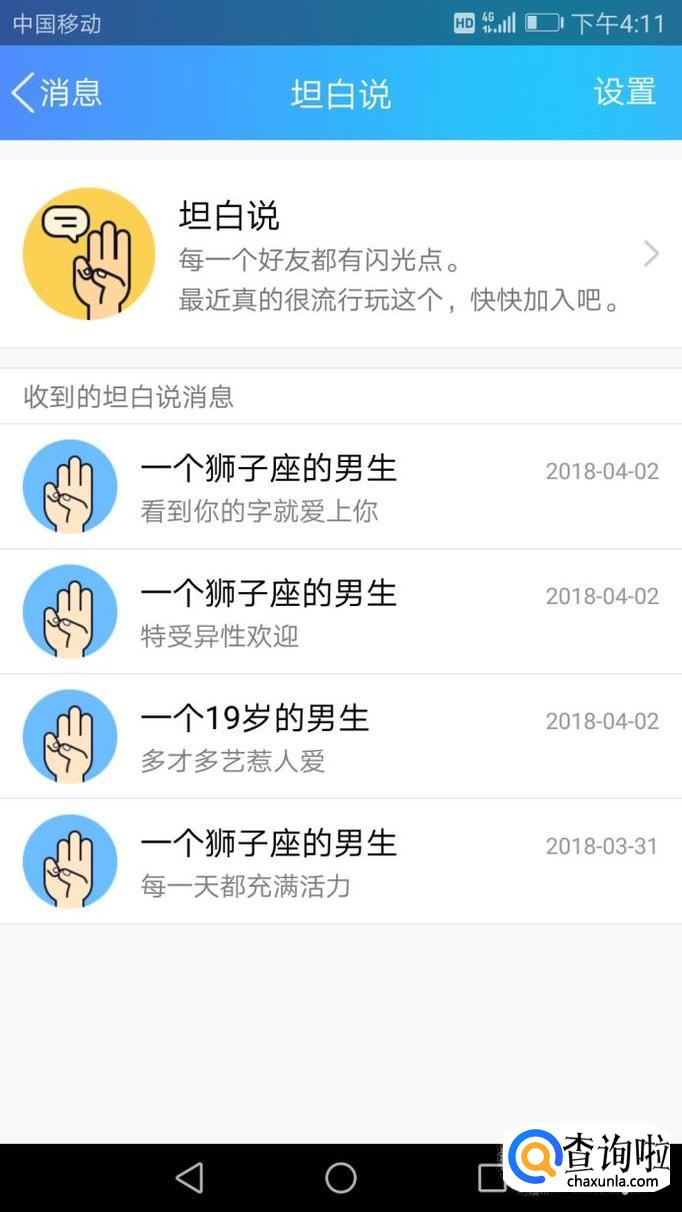
Task: Go back to 消息 list
Action: coord(56,93)
